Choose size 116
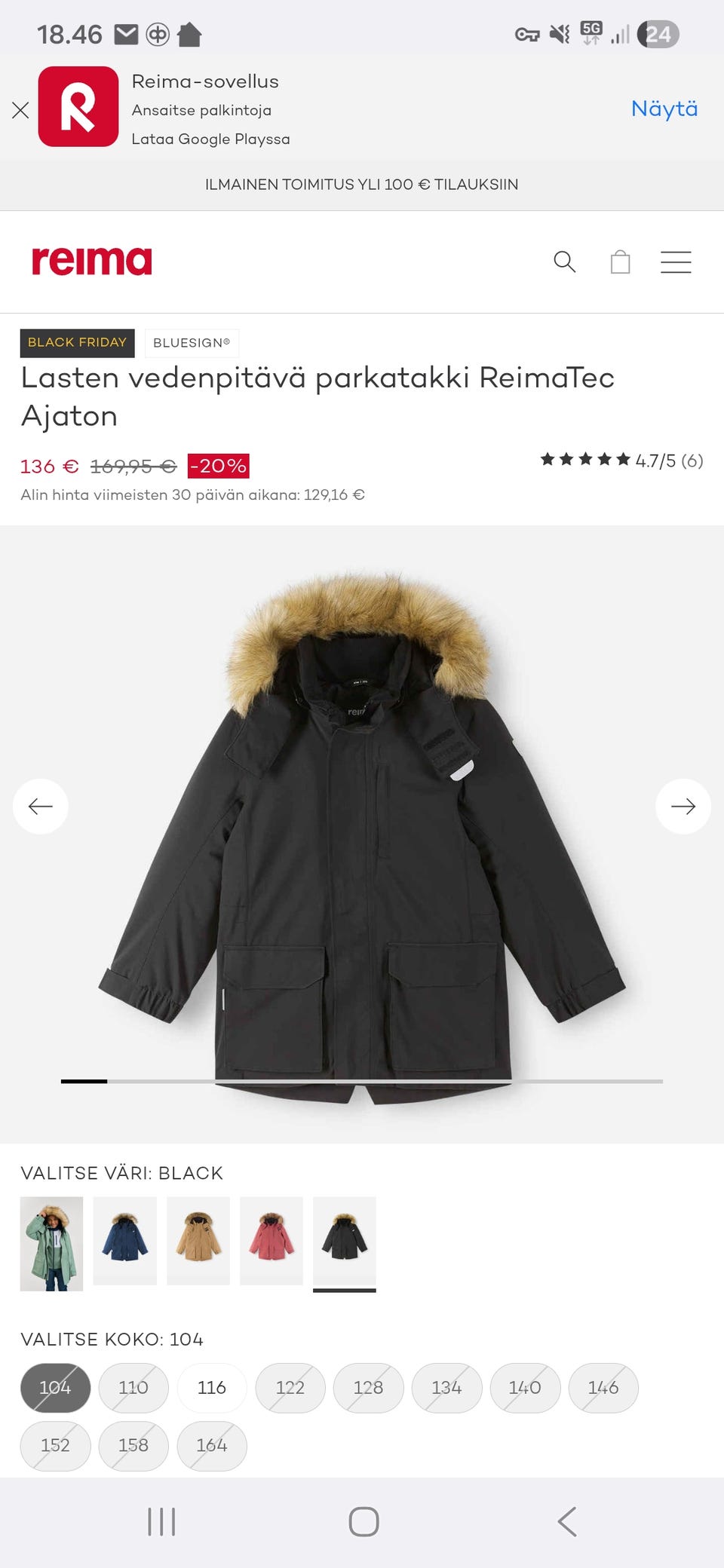 (212, 1387)
